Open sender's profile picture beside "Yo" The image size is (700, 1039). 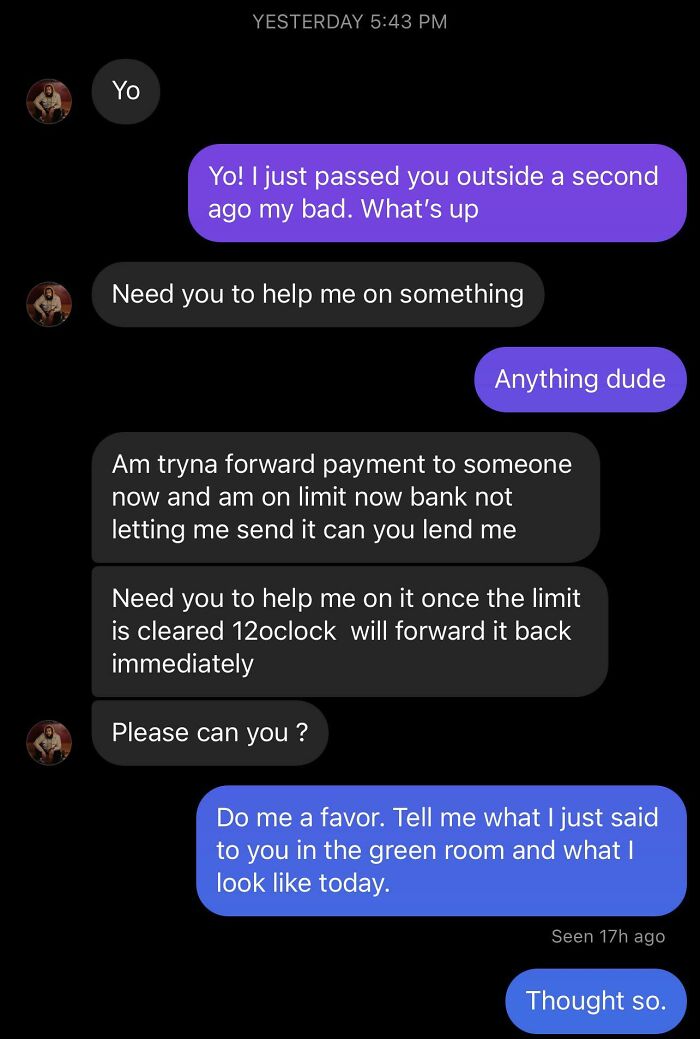pyautogui.click(x=48, y=100)
